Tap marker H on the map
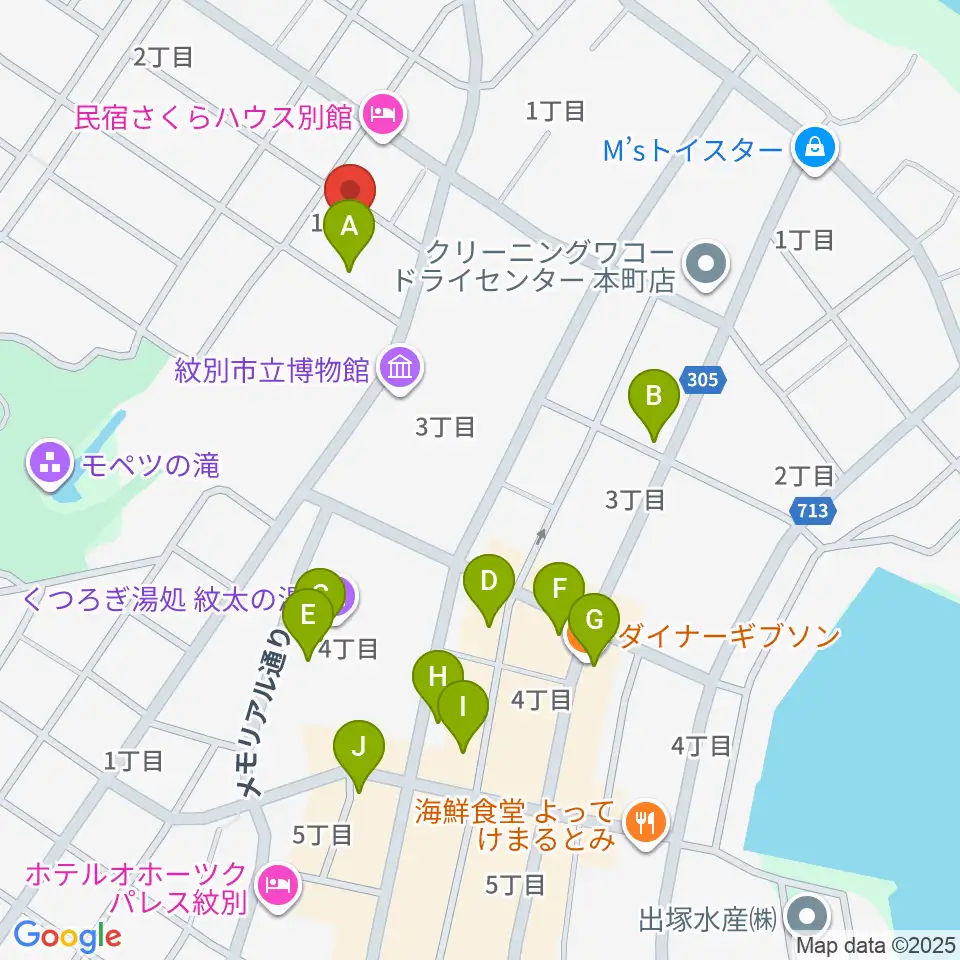 click(x=437, y=678)
